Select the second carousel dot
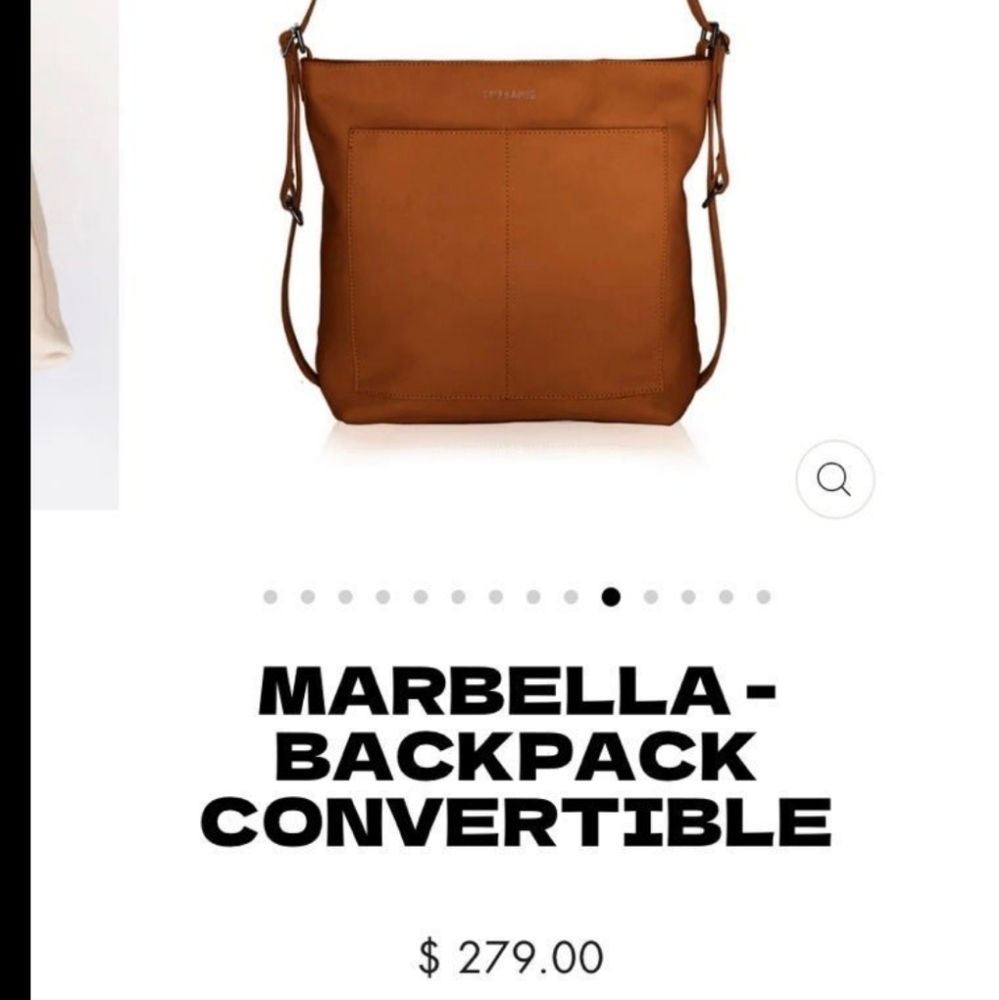Screen dimensions: 999x1000 click(306, 597)
